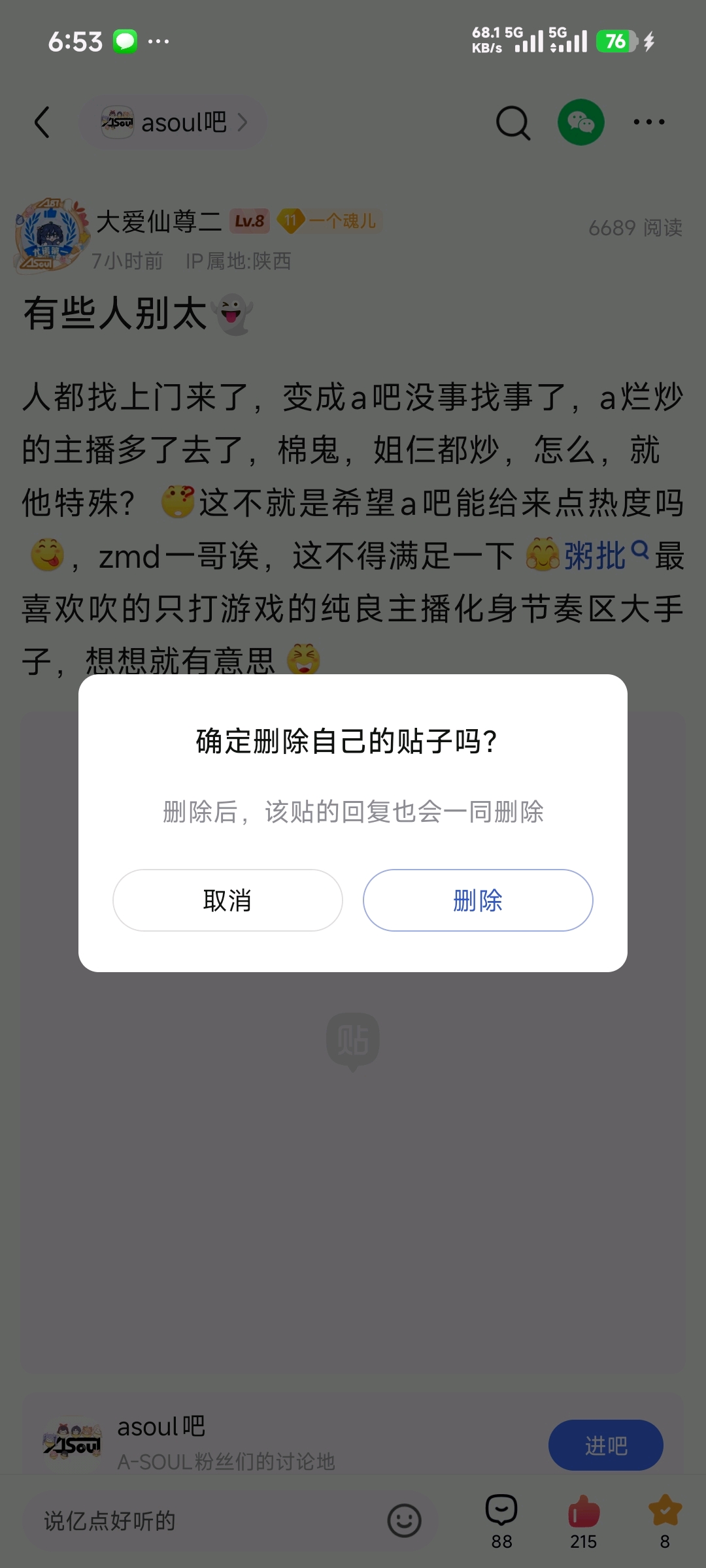
Task: View the 88 comments
Action: [501, 1521]
